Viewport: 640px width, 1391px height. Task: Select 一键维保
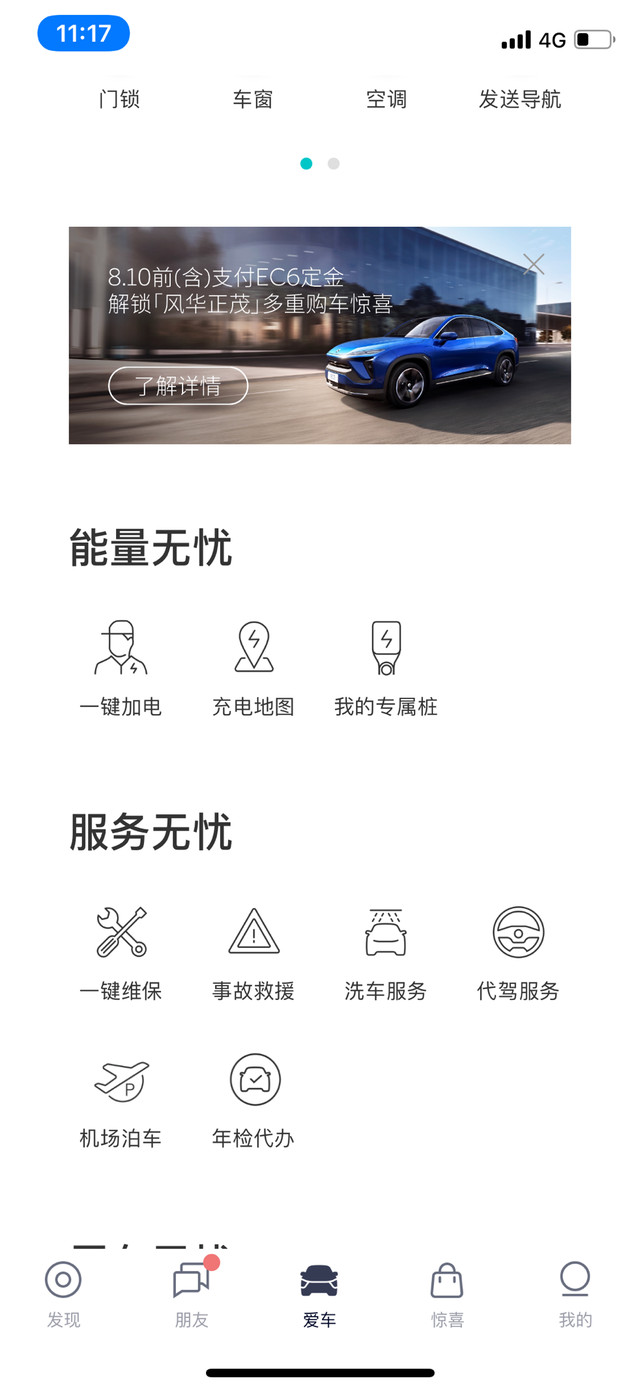coord(120,952)
